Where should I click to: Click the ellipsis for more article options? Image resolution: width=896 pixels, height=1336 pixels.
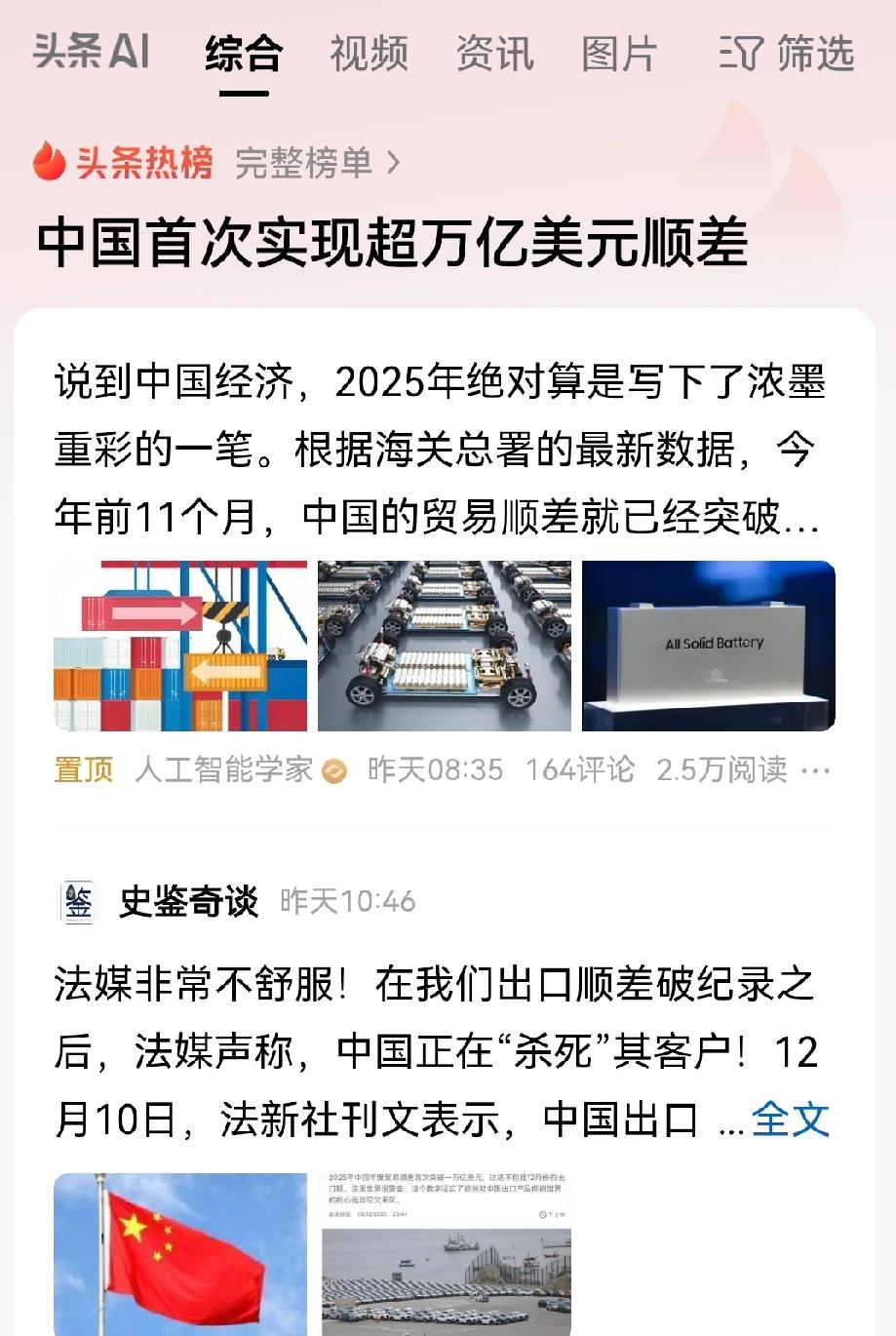(x=816, y=770)
